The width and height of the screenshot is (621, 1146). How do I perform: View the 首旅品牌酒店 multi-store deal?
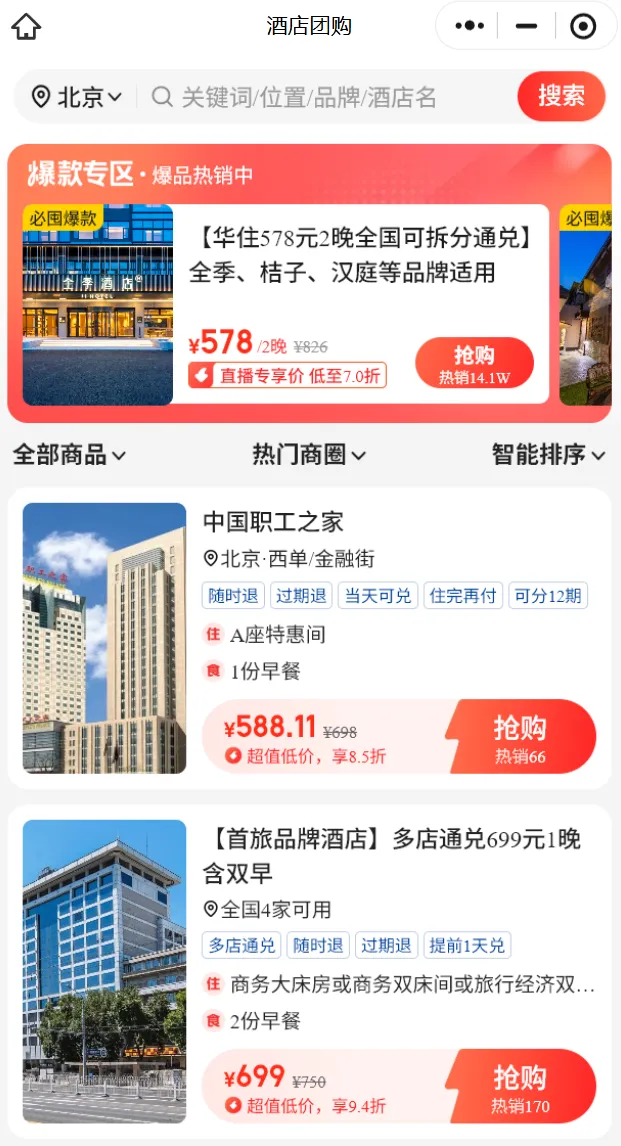click(x=391, y=855)
